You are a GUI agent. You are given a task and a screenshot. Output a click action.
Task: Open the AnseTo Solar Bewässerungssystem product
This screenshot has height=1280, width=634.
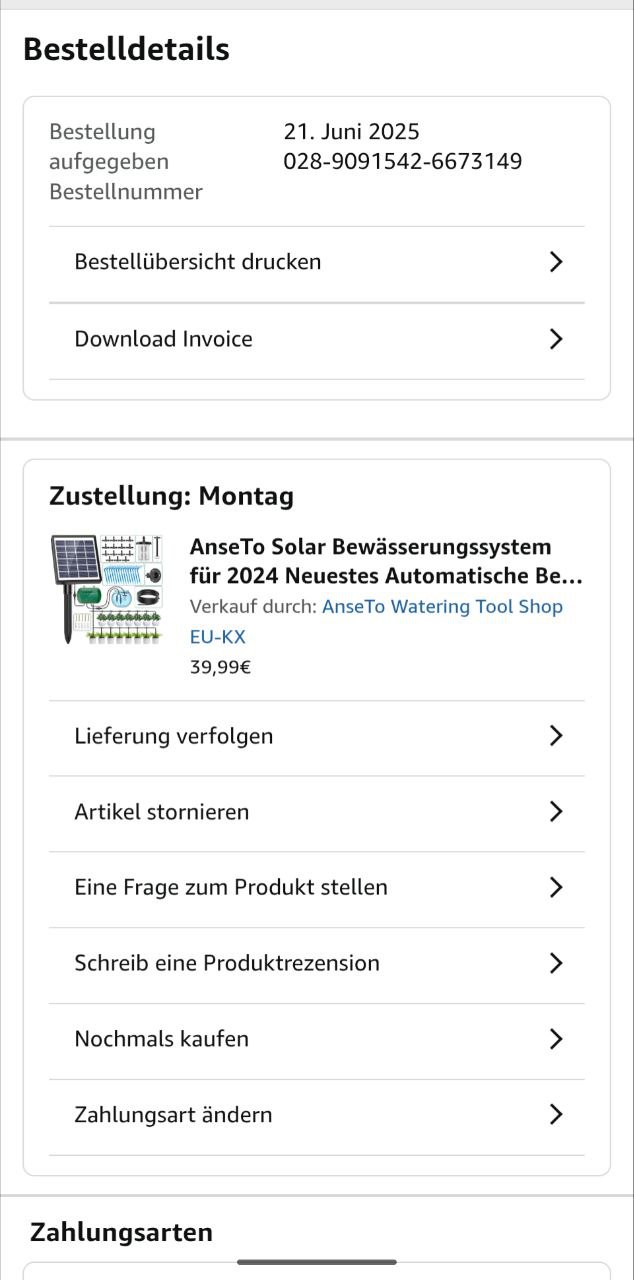click(385, 561)
